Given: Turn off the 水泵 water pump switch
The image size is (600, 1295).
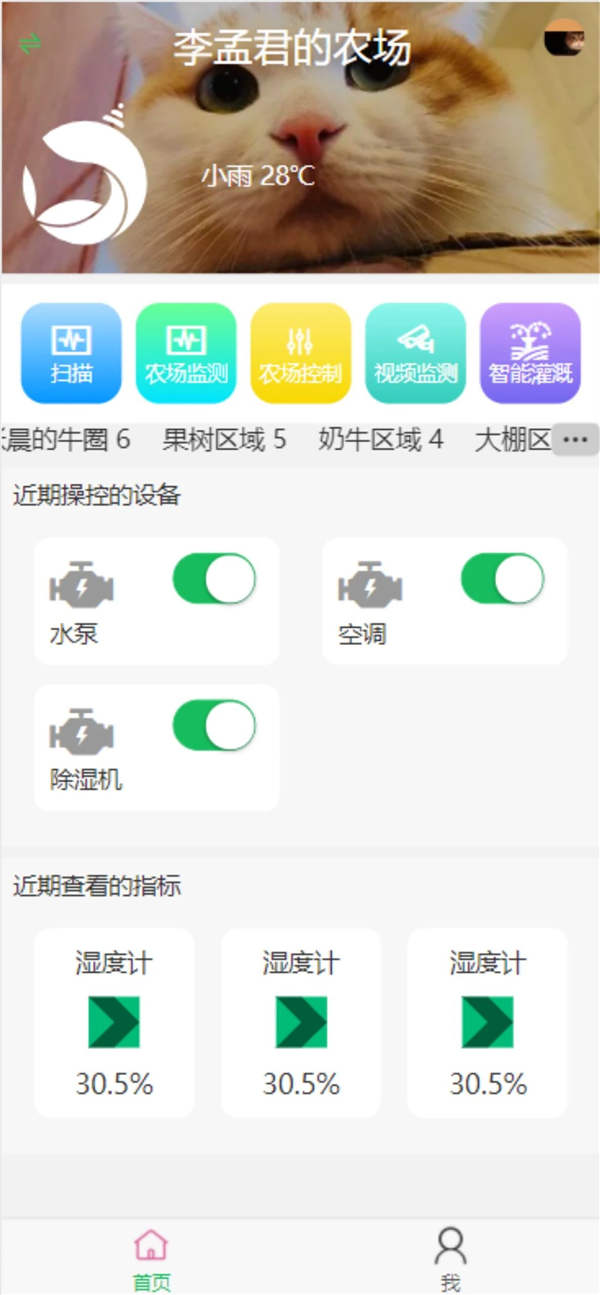Looking at the screenshot, I should tap(214, 579).
